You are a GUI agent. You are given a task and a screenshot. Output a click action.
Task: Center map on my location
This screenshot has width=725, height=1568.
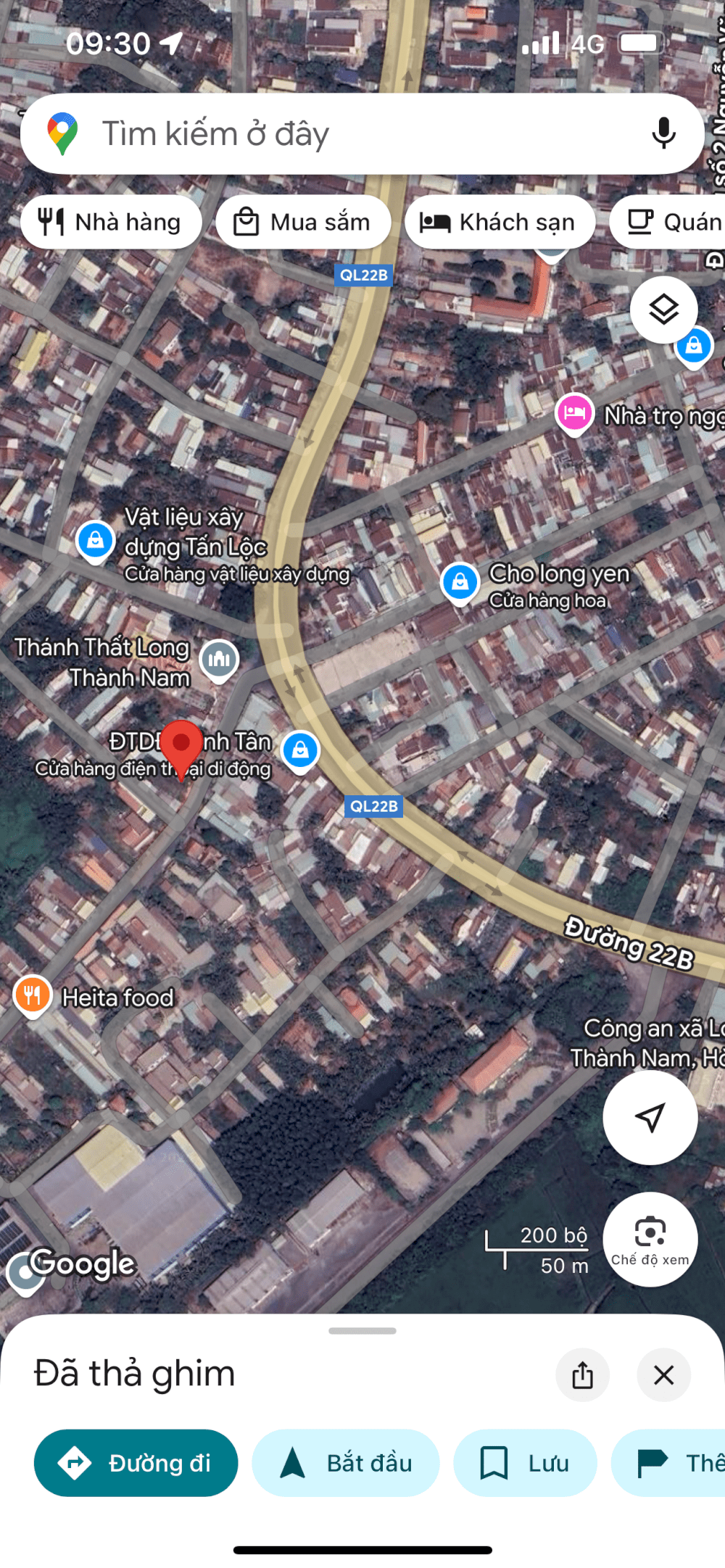[650, 1117]
